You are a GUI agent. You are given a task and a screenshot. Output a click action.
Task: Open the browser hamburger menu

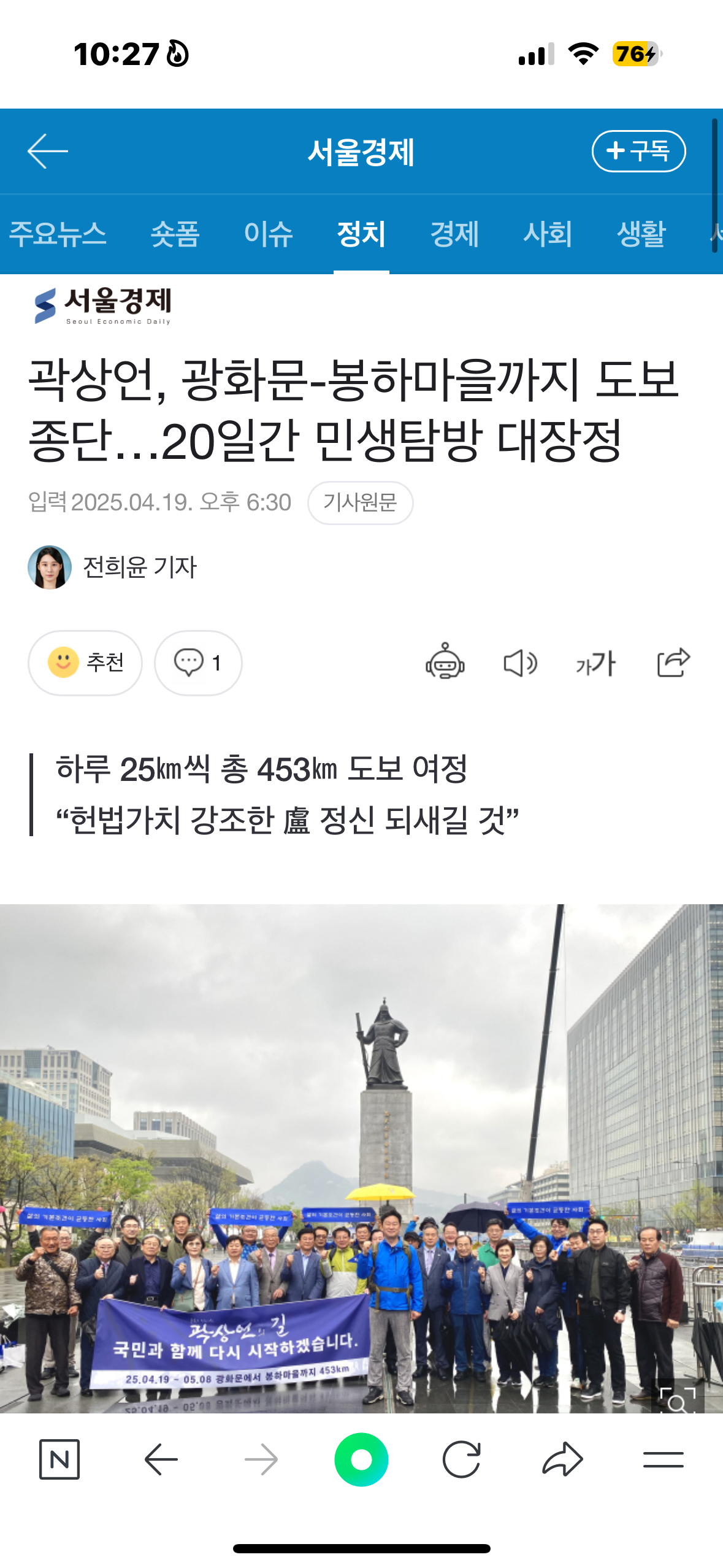coord(663,1459)
